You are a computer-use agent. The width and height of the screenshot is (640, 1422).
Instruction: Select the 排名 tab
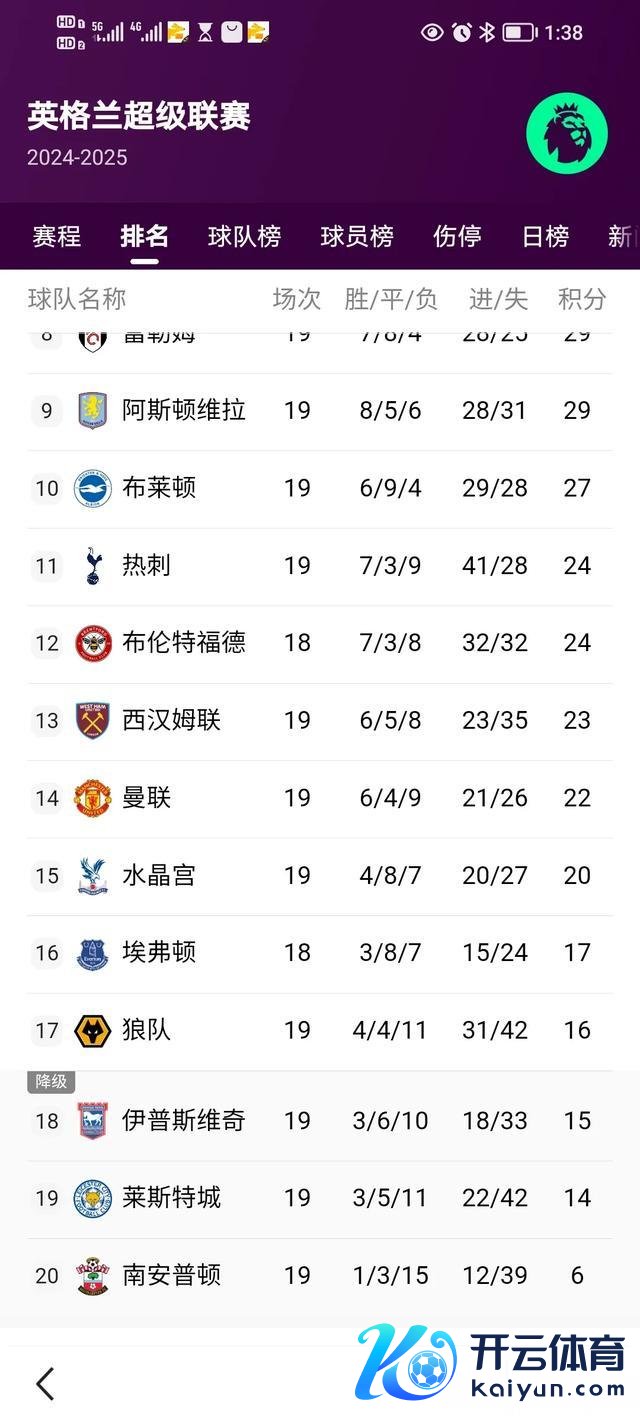(144, 237)
